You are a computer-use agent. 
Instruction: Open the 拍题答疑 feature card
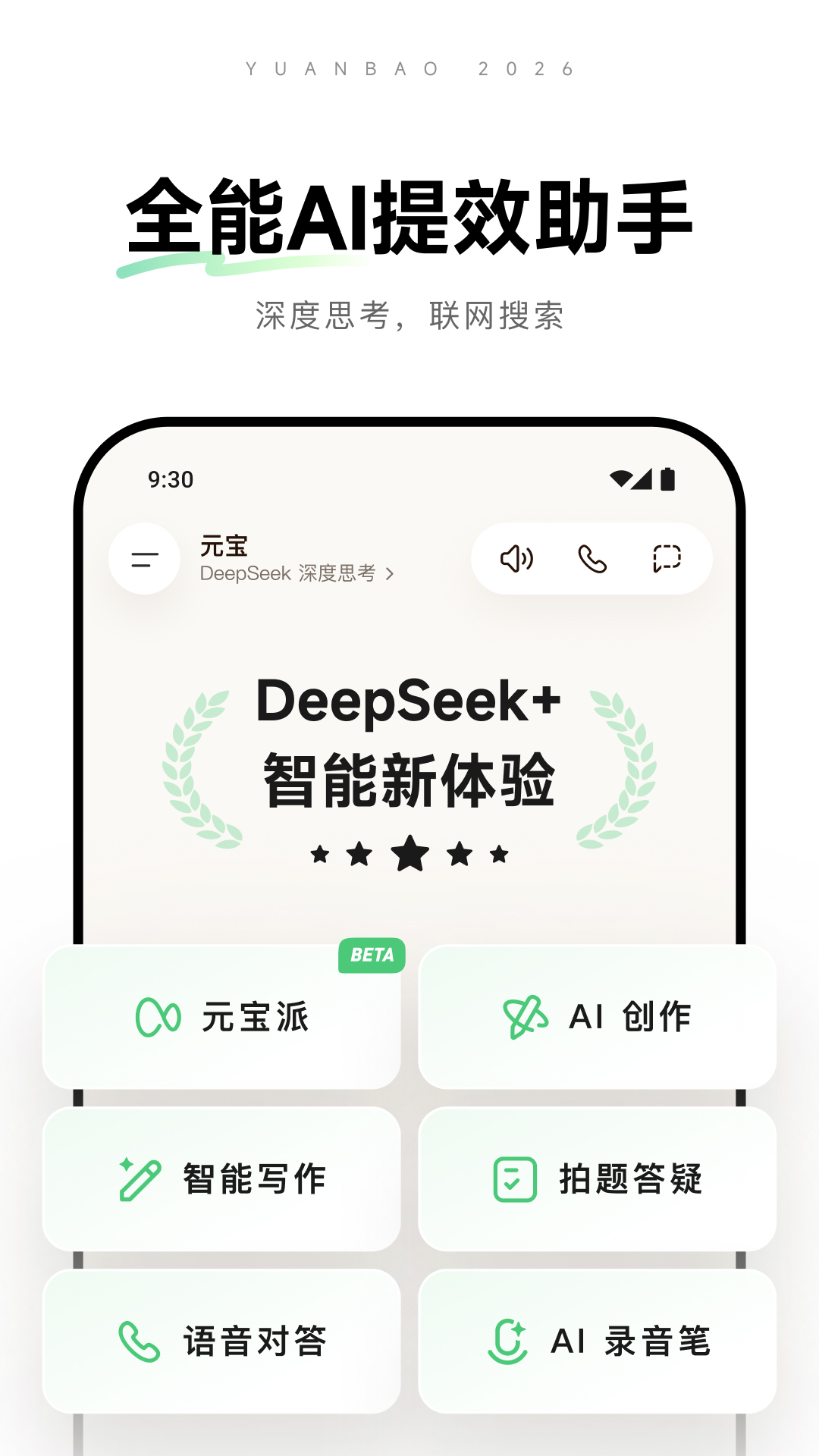(598, 1180)
